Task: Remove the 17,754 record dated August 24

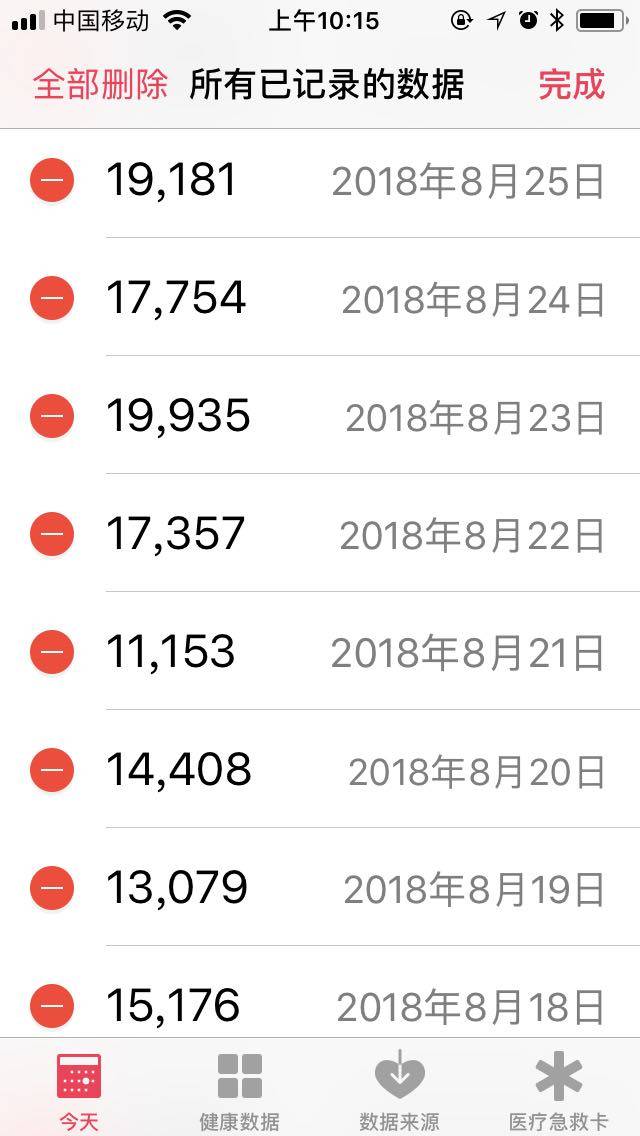Action: (52, 298)
